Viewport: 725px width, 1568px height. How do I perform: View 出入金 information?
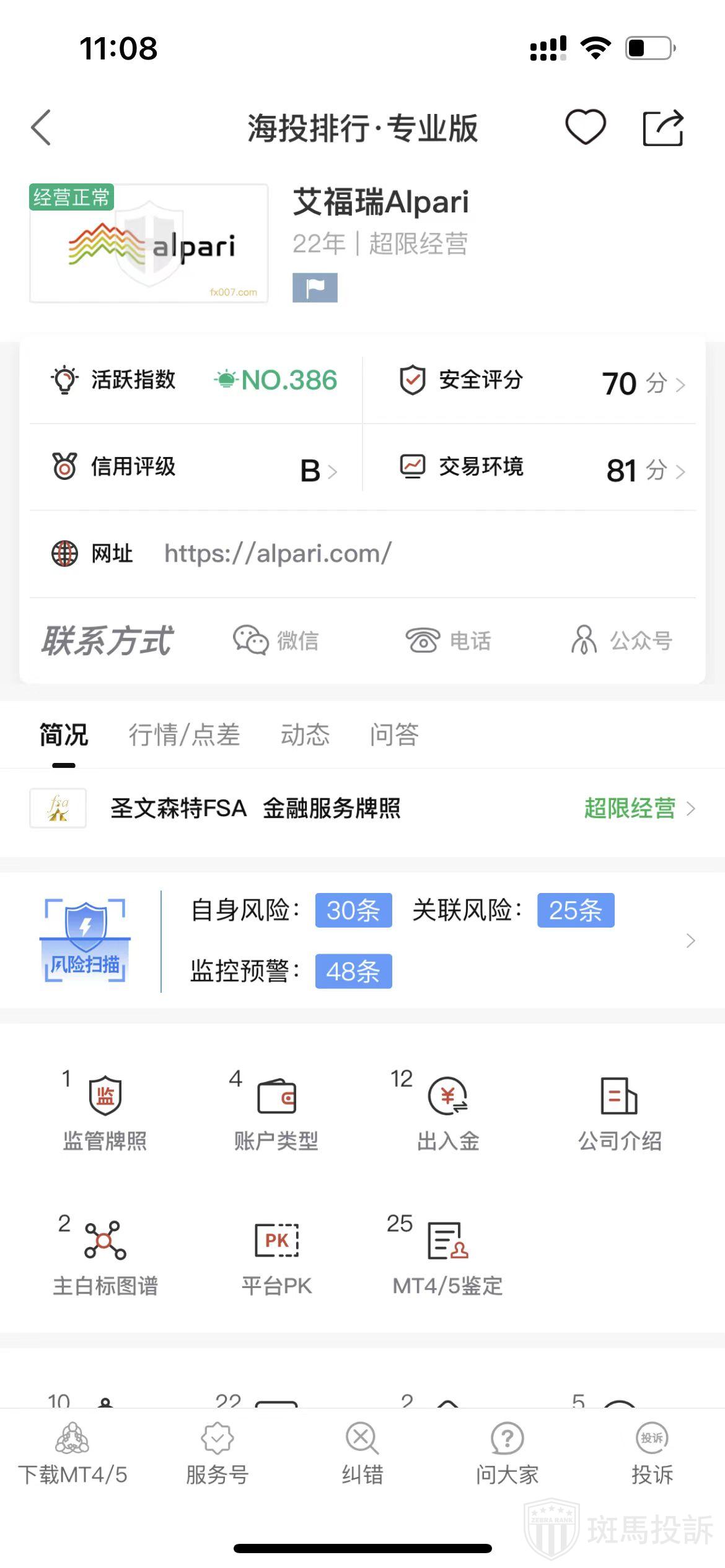[x=448, y=1112]
